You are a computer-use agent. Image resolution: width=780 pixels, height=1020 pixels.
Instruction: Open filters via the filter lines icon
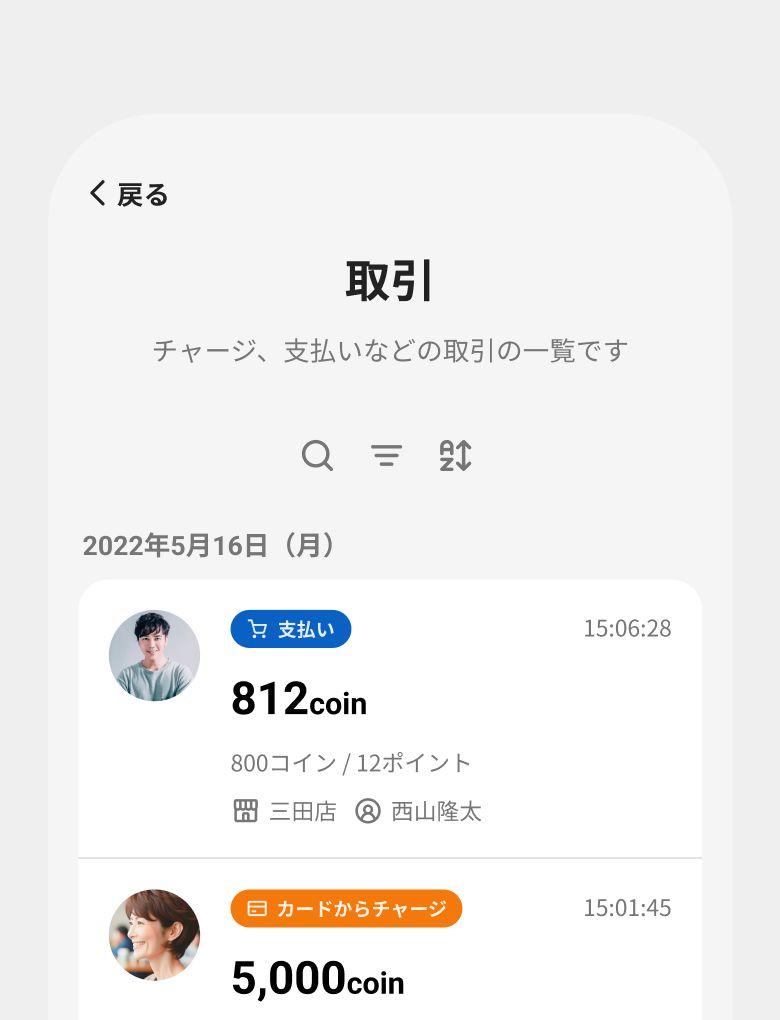[x=387, y=455]
